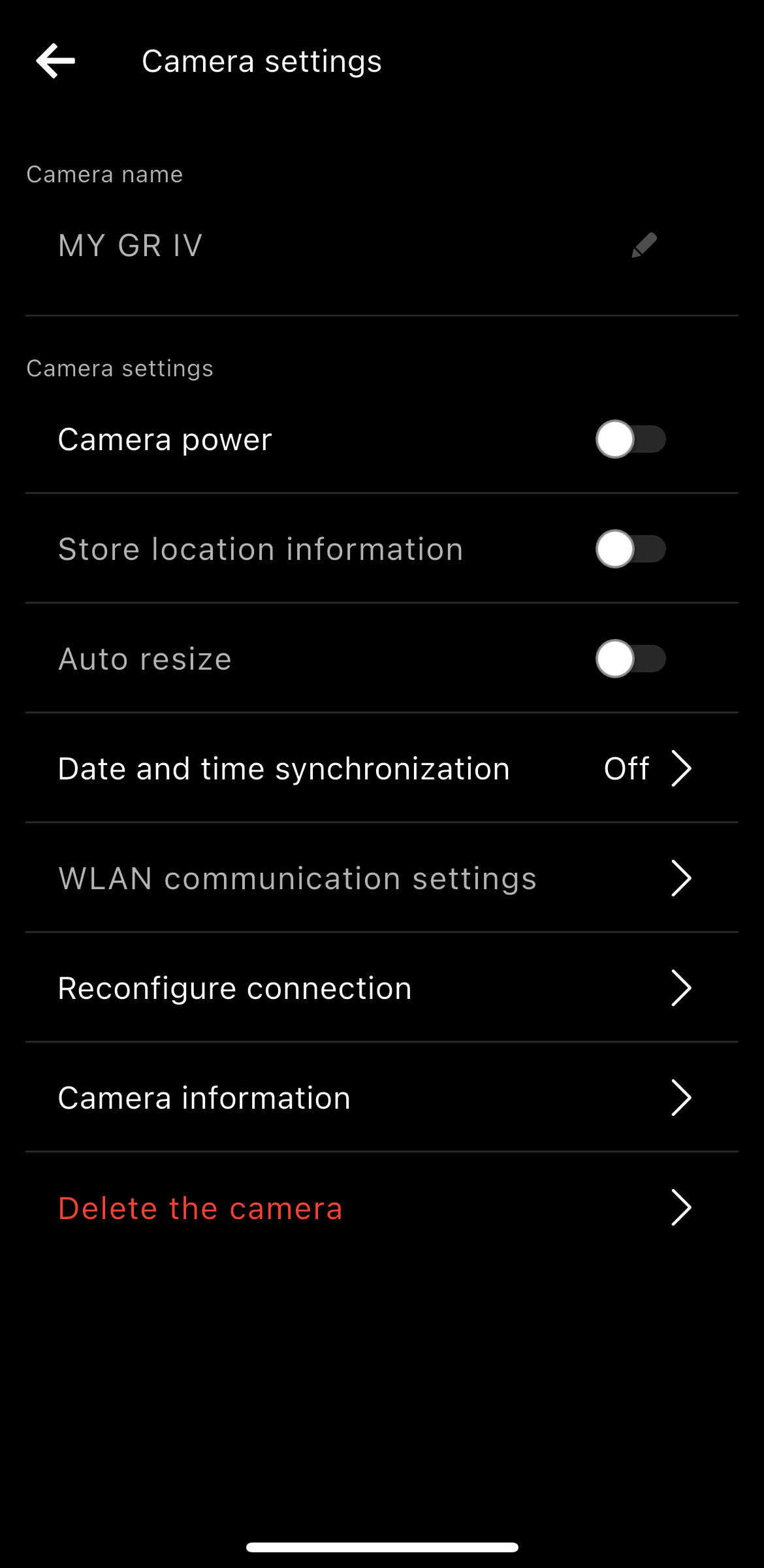764x1568 pixels.
Task: Select Reconfigure connection
Action: click(x=381, y=988)
